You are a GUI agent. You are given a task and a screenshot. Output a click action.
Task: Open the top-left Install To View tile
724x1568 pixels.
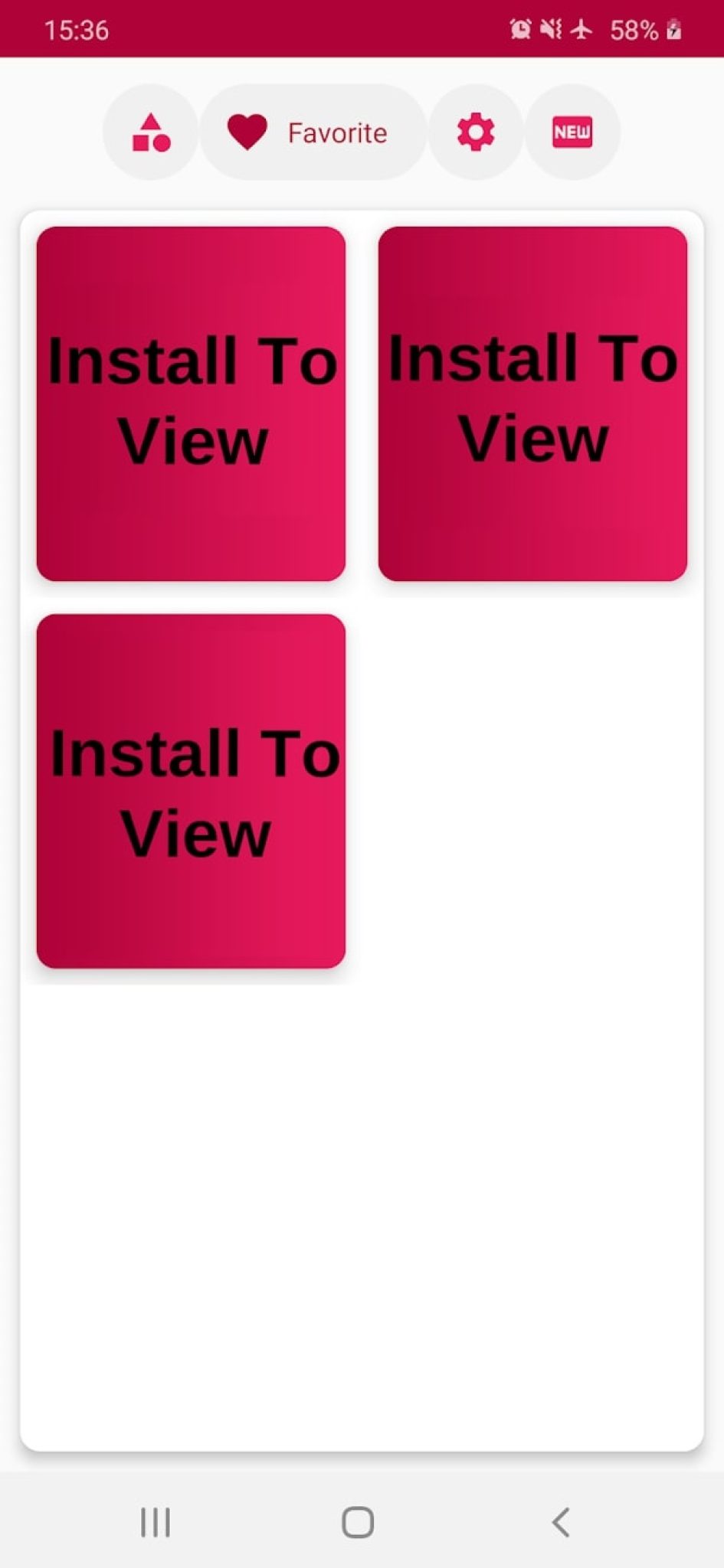192,402
